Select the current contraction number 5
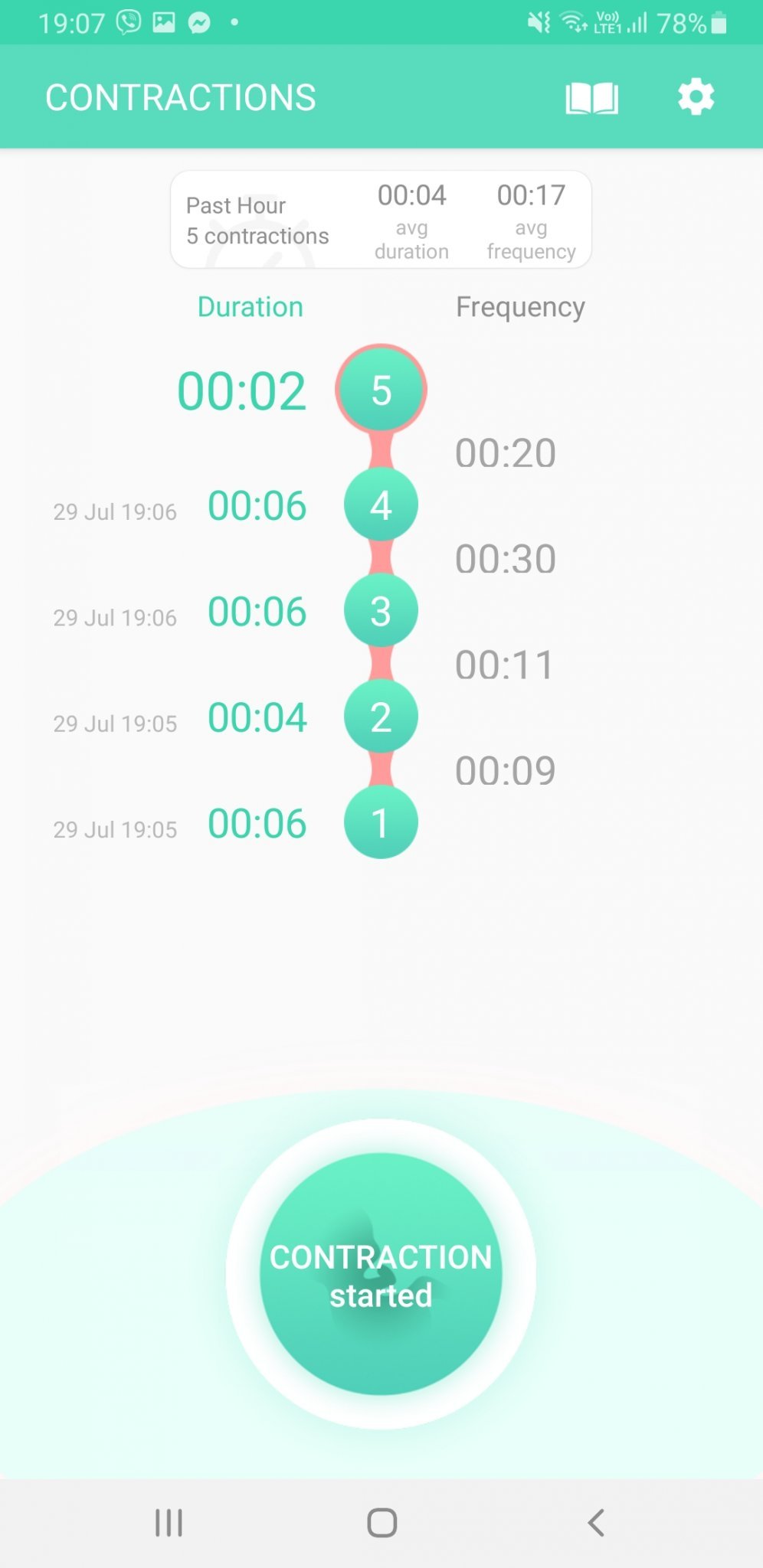The image size is (763, 1568). 381,390
